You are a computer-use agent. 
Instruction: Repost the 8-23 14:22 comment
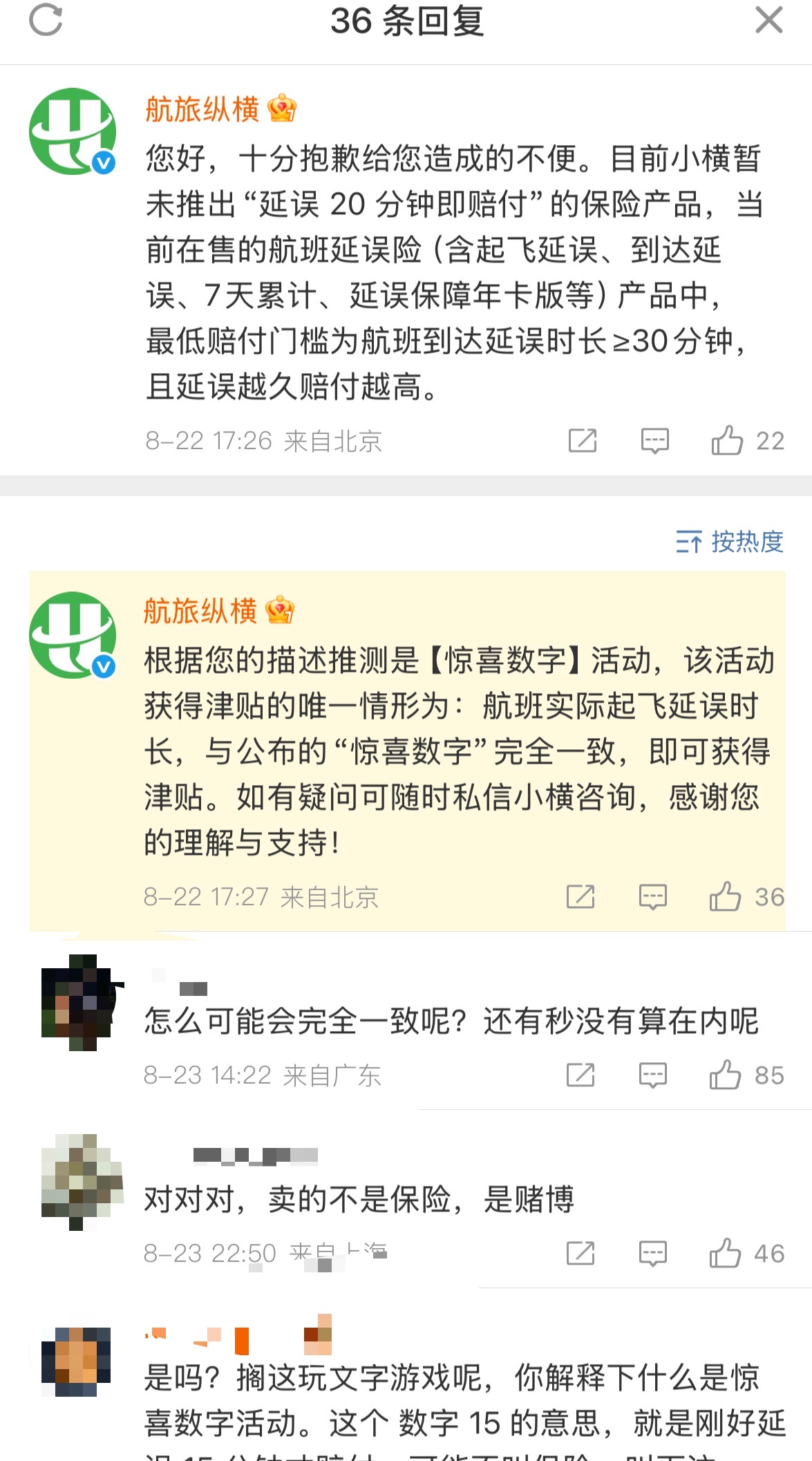pyautogui.click(x=580, y=1075)
